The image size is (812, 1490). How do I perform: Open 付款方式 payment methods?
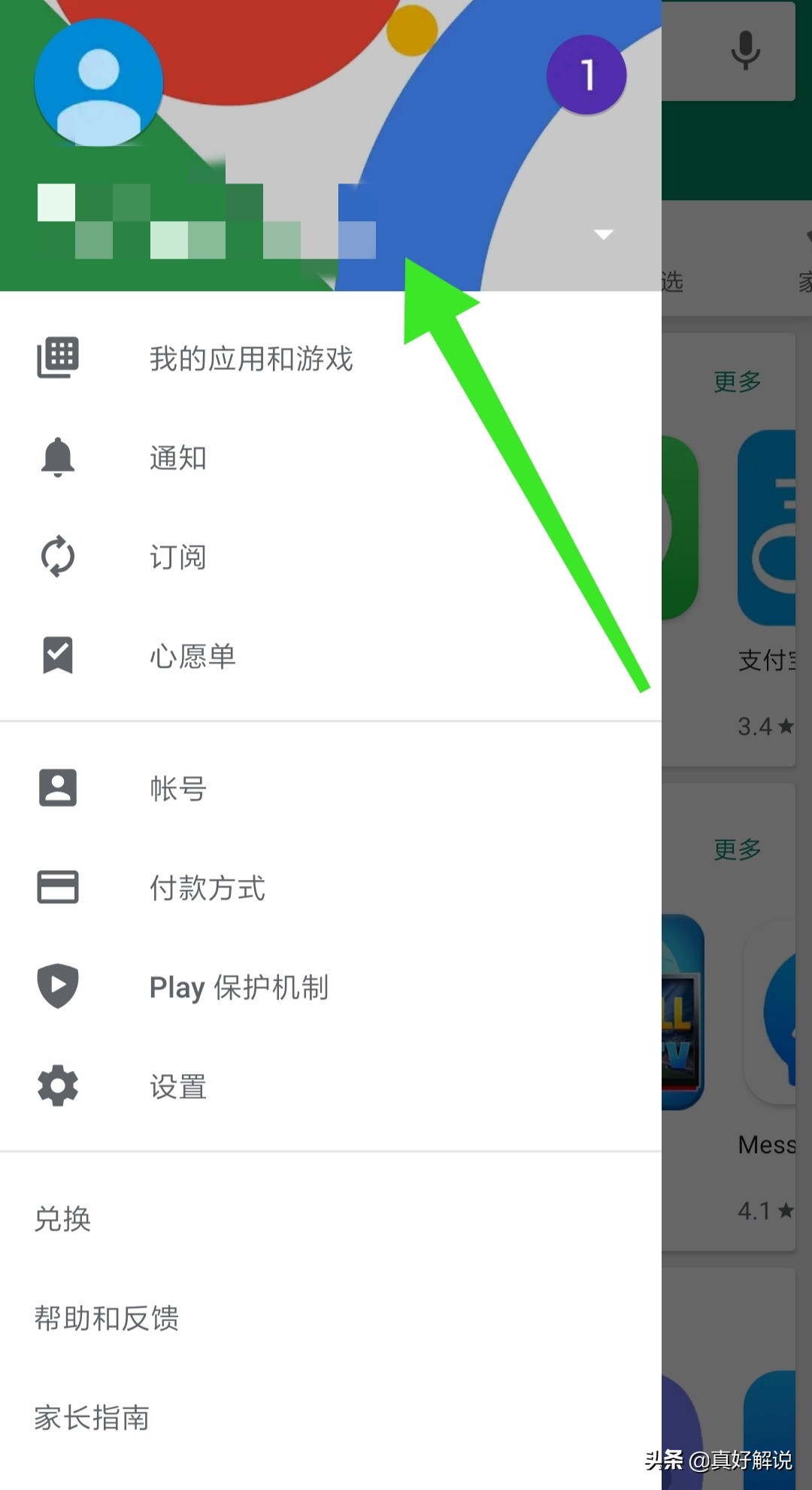pos(208,888)
